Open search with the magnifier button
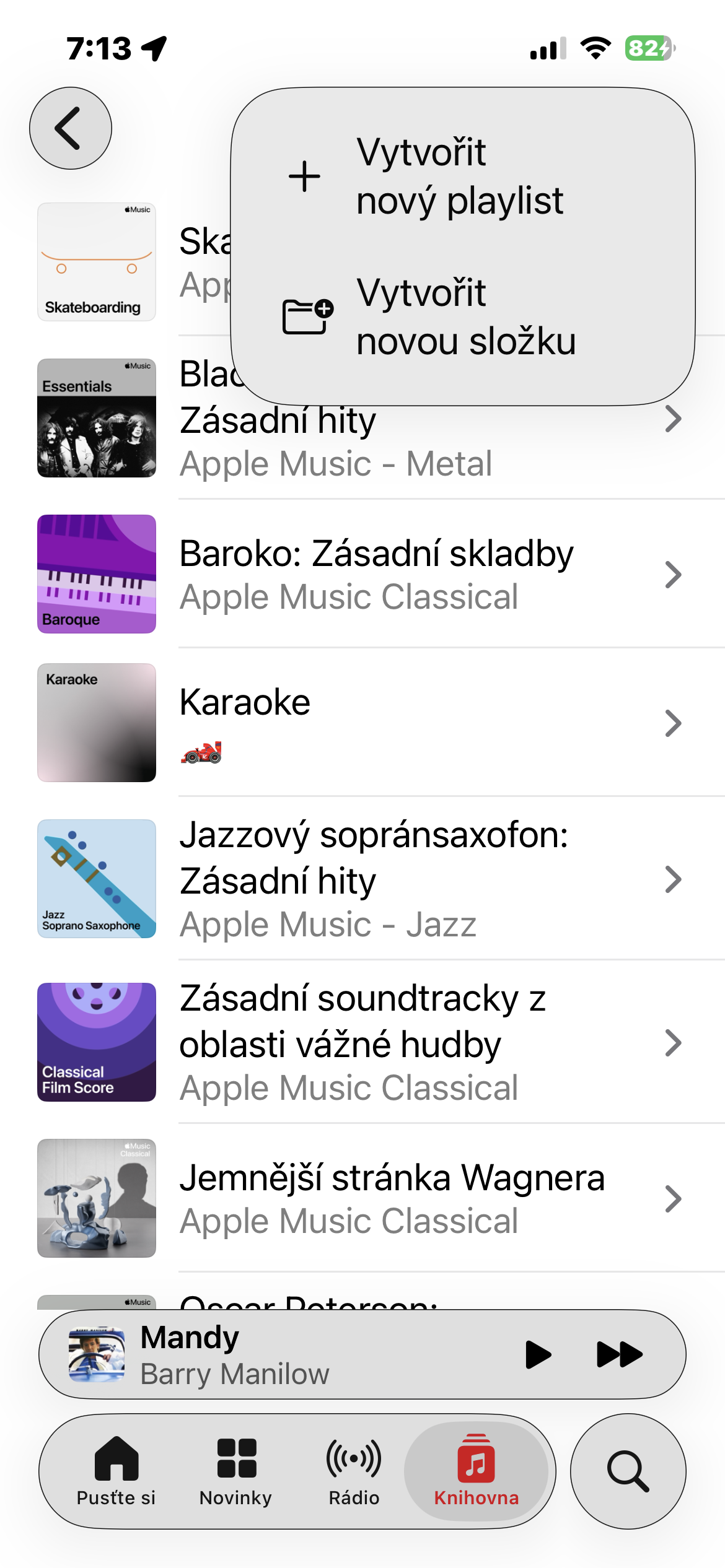725x1568 pixels. 627,1471
